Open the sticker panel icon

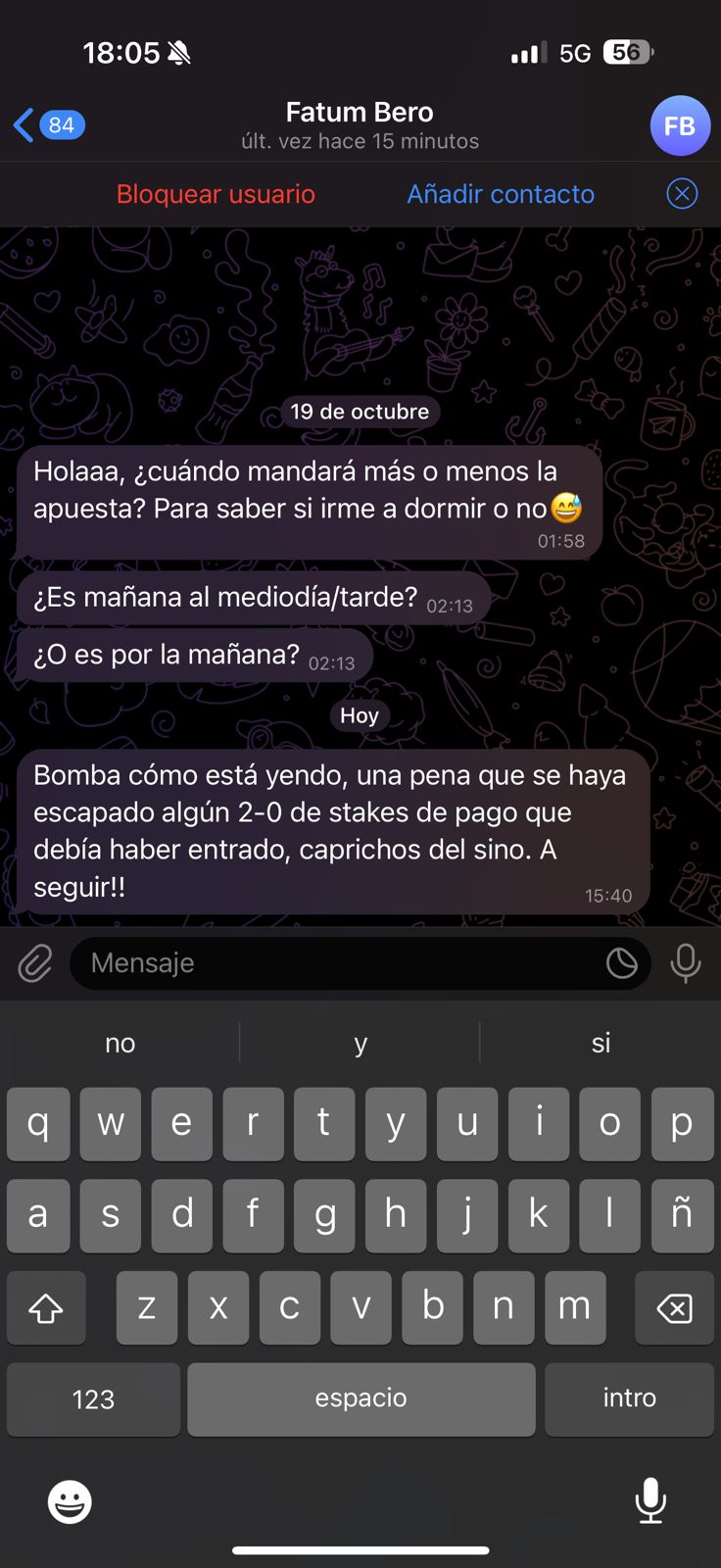(x=622, y=963)
